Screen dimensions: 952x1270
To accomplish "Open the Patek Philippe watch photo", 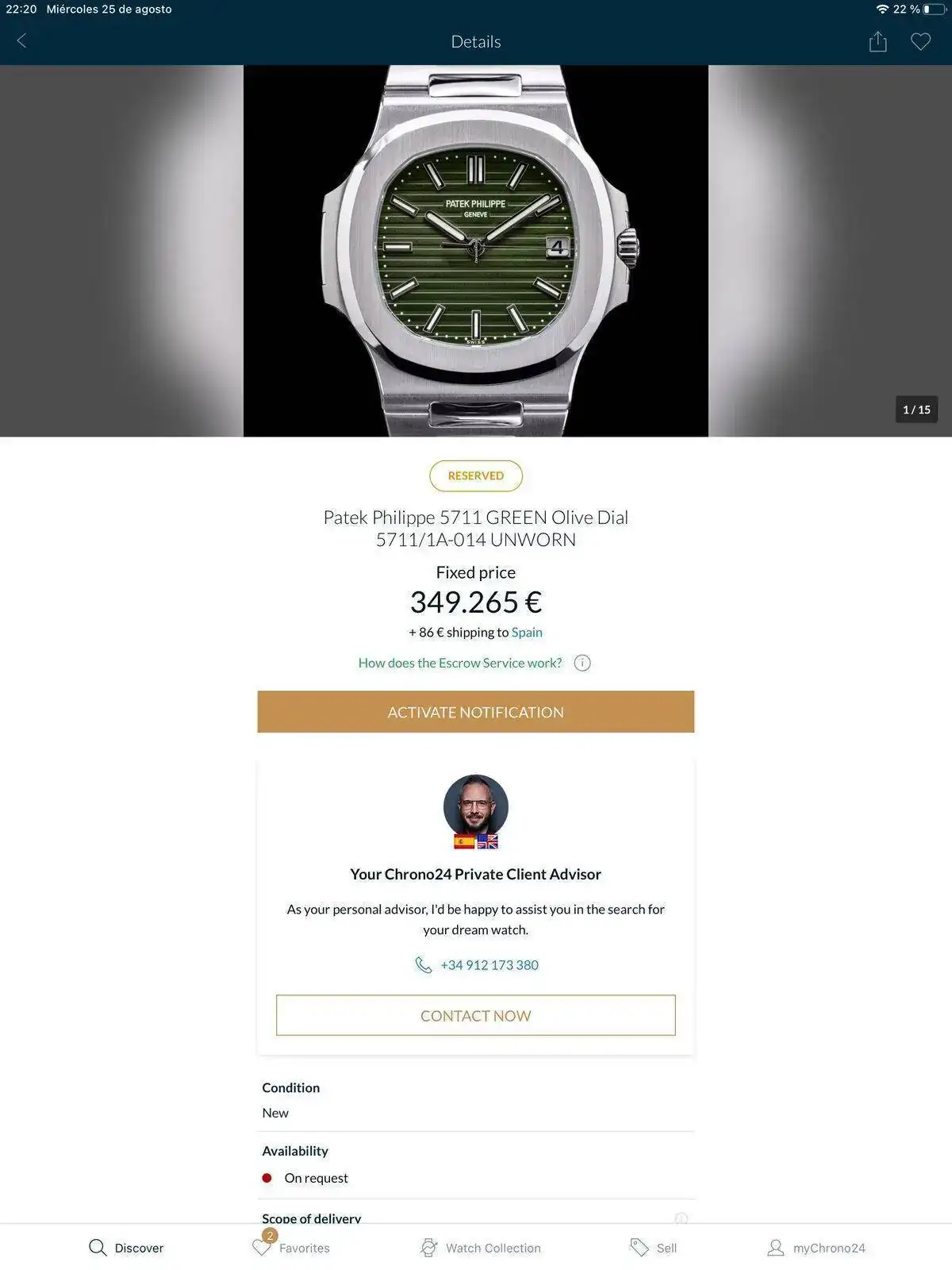I will 476,251.
